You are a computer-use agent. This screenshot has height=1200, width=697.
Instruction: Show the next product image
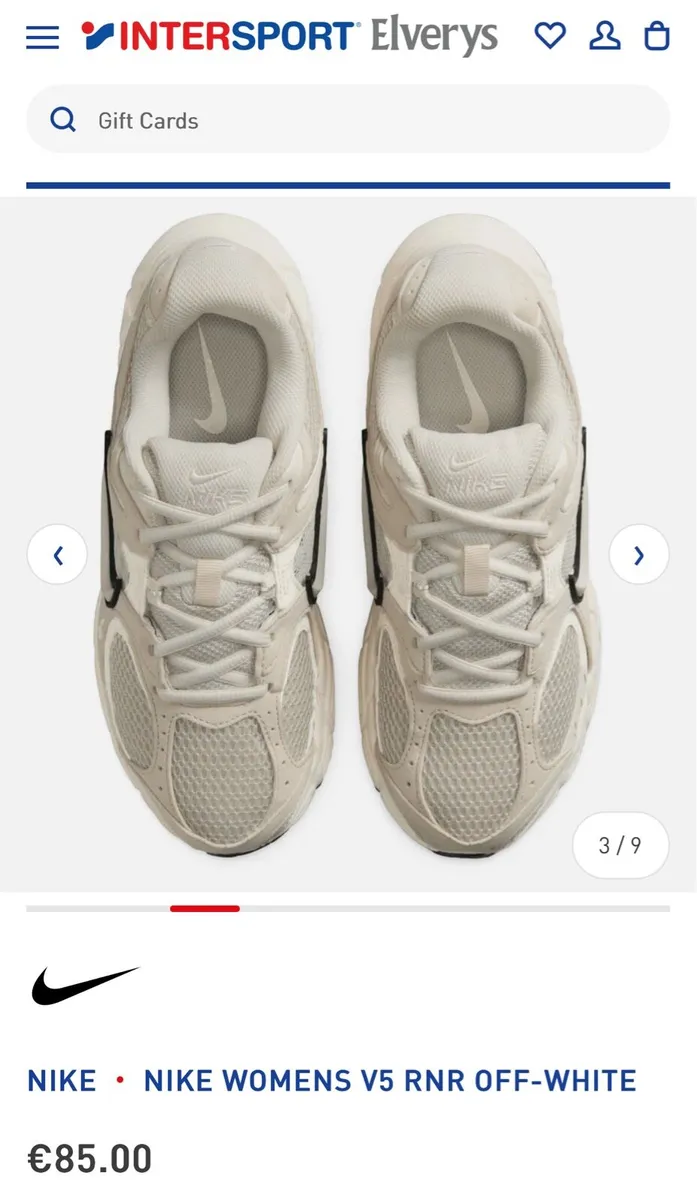(x=638, y=555)
